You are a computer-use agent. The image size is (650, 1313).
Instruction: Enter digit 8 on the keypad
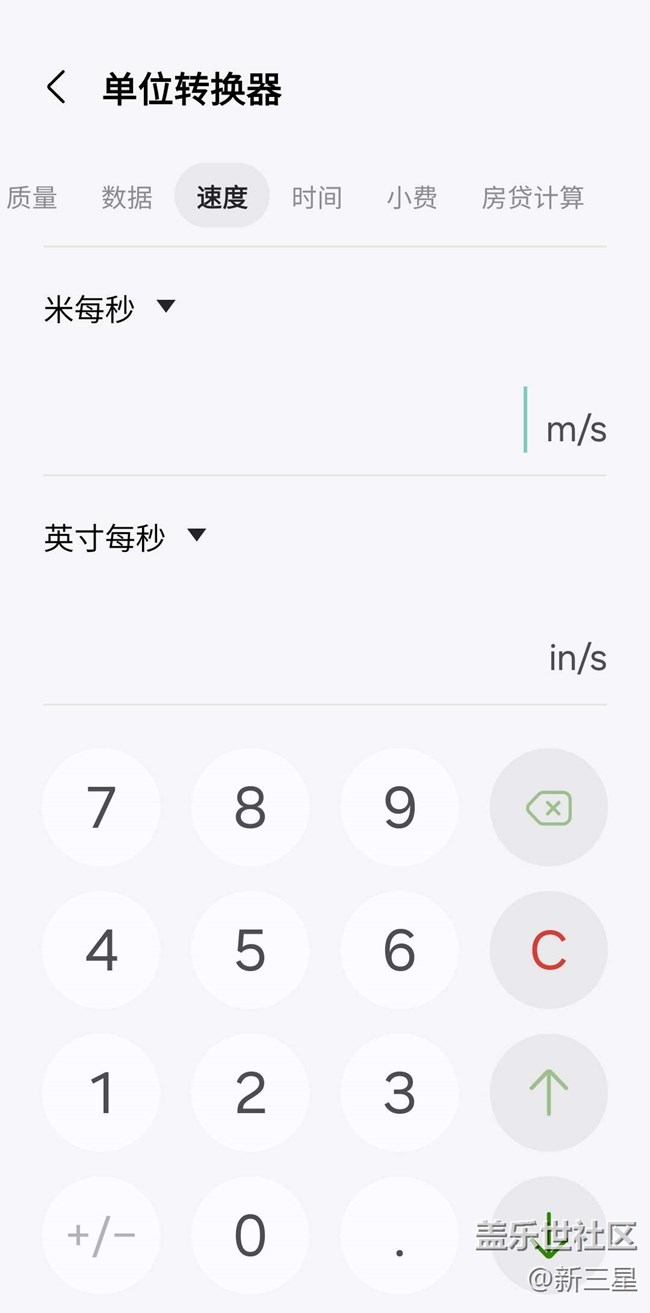click(250, 807)
